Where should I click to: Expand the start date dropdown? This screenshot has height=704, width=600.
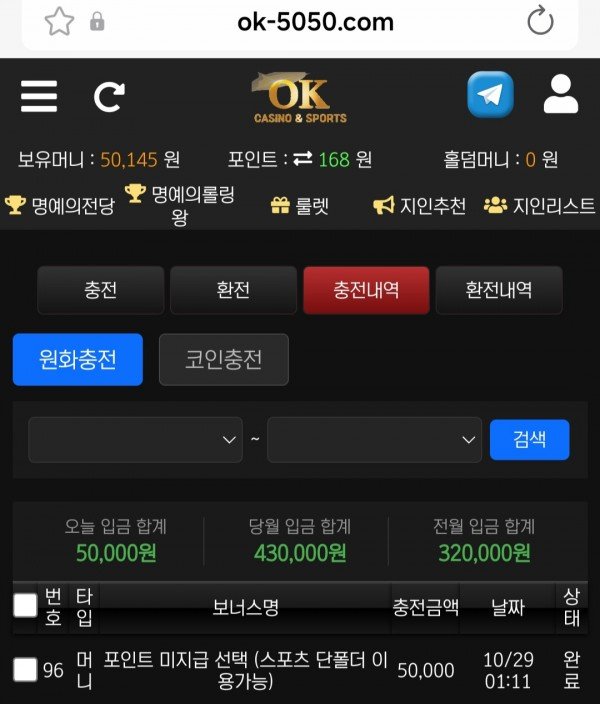point(135,440)
